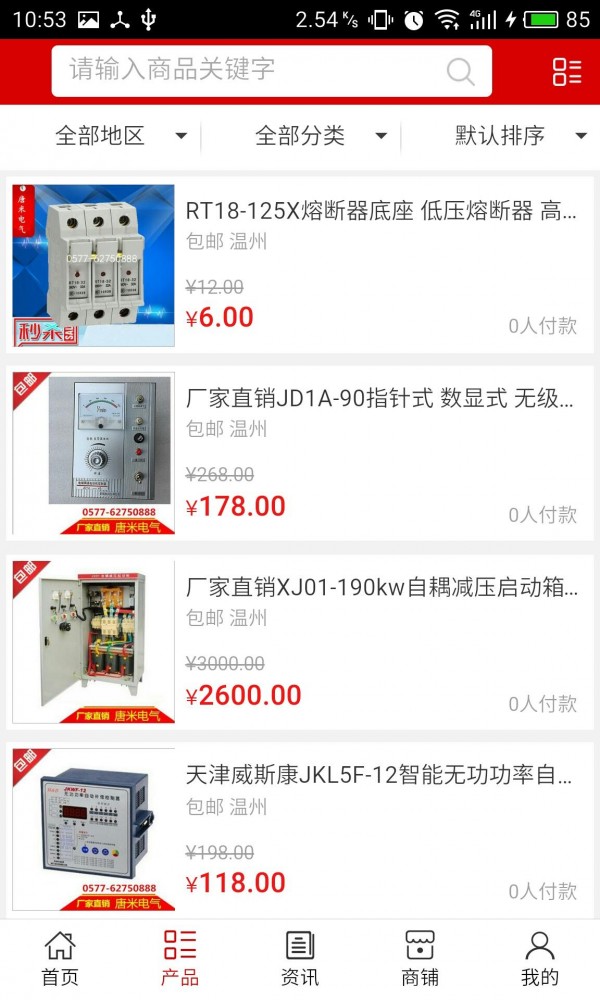Tap the magnifier search icon
This screenshot has height=1000, width=600.
click(460, 71)
